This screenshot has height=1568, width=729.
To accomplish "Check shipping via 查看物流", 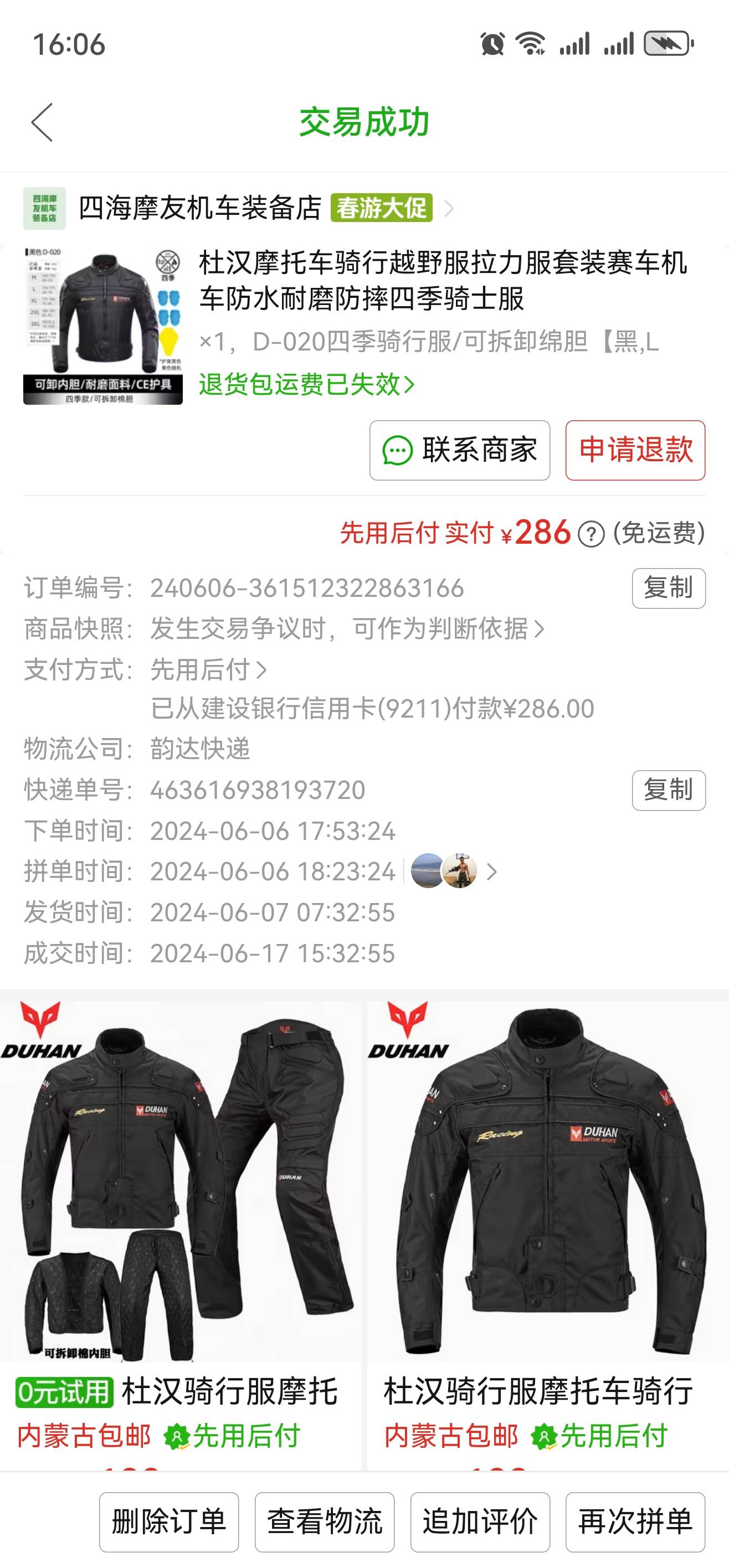I will pos(324,1521).
